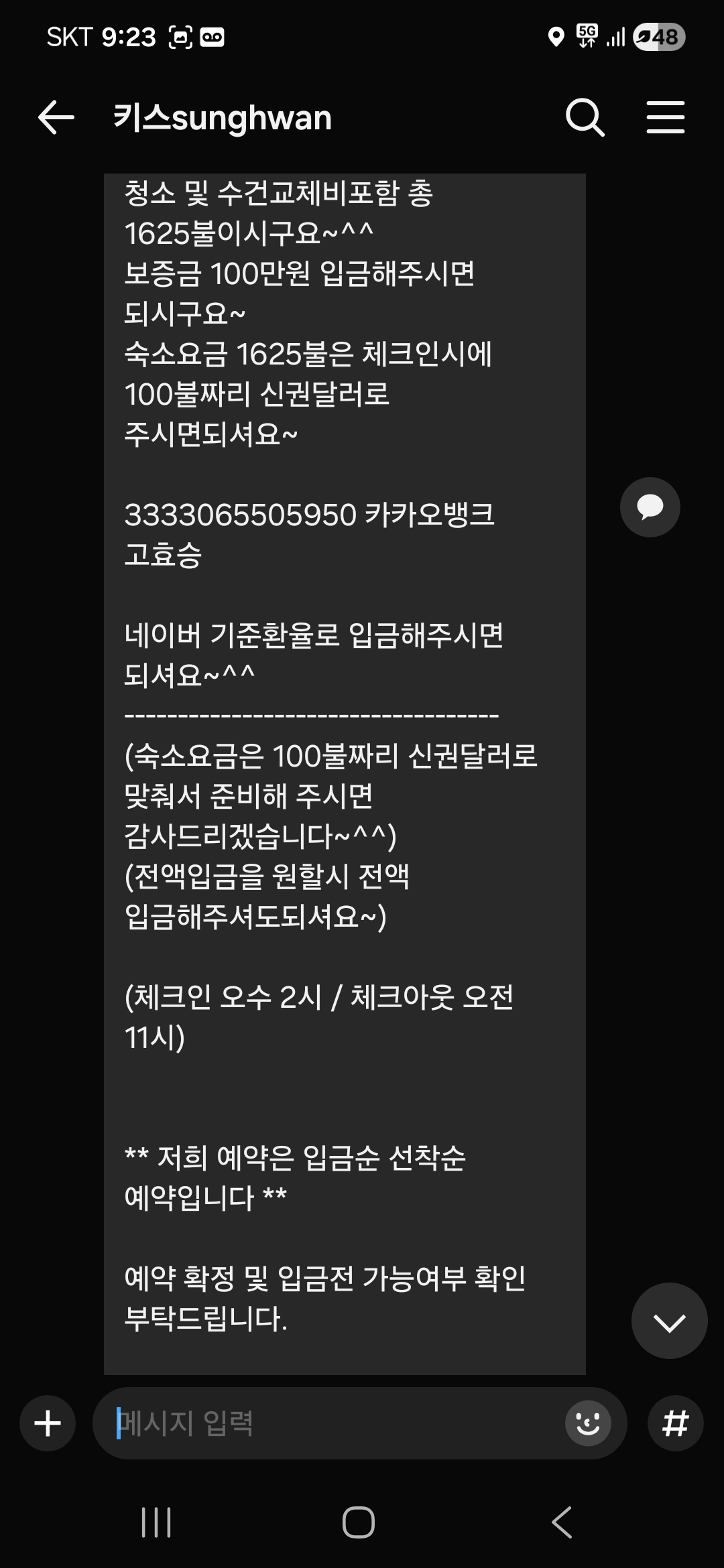This screenshot has height=1568, width=724.
Task: Open the chat room hamburger menu
Action: tap(665, 118)
